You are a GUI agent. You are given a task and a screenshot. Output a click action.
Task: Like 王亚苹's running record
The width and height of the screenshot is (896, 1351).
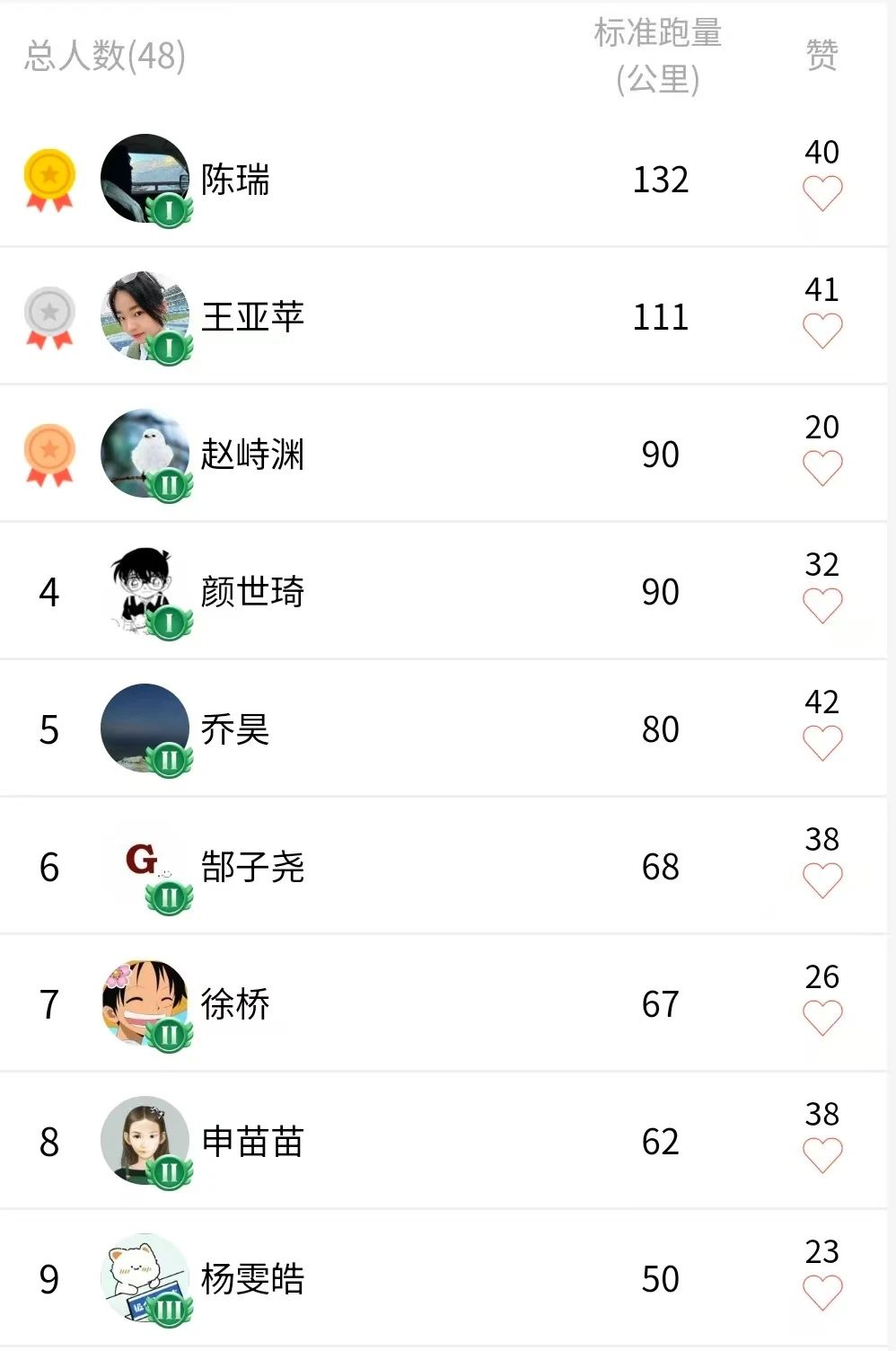(x=821, y=331)
